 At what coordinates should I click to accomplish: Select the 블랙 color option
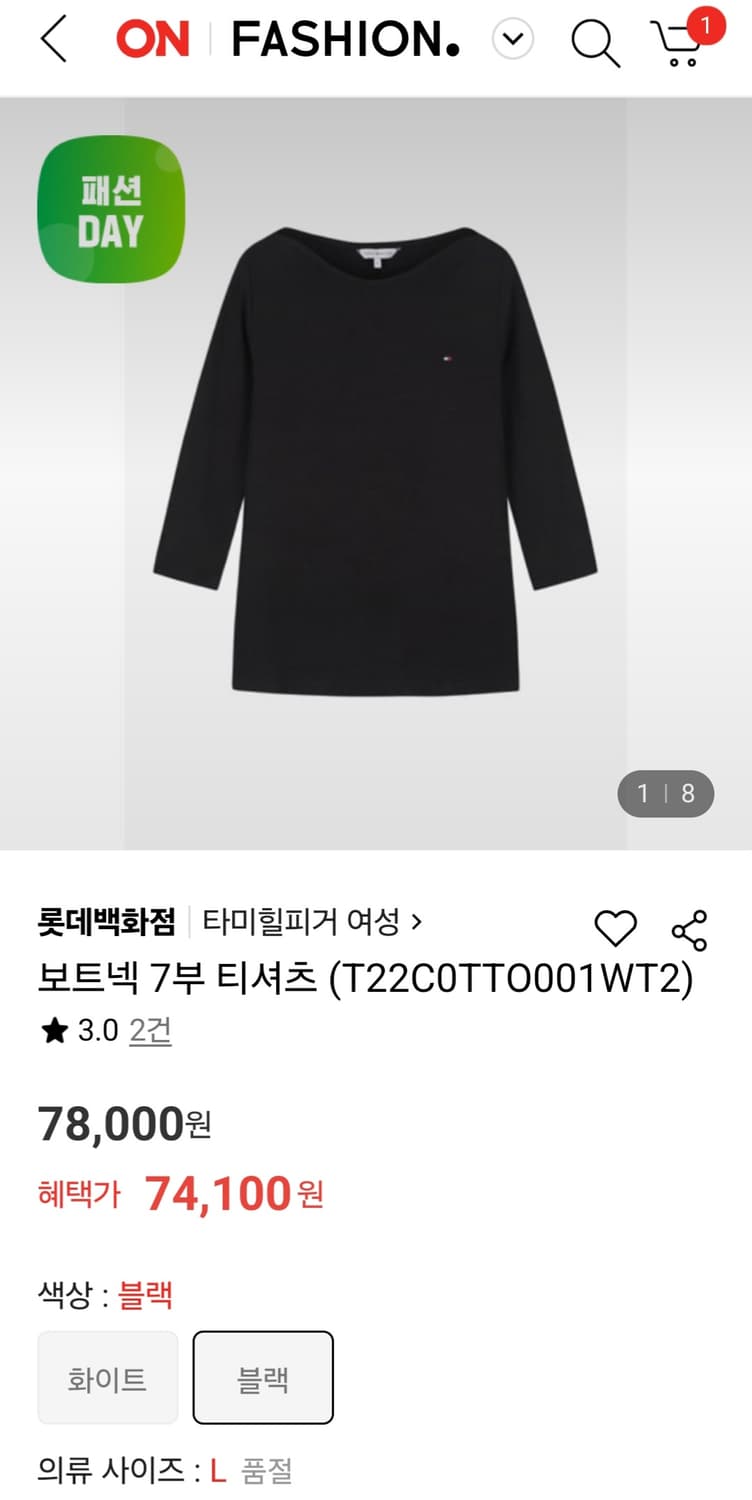point(263,1376)
